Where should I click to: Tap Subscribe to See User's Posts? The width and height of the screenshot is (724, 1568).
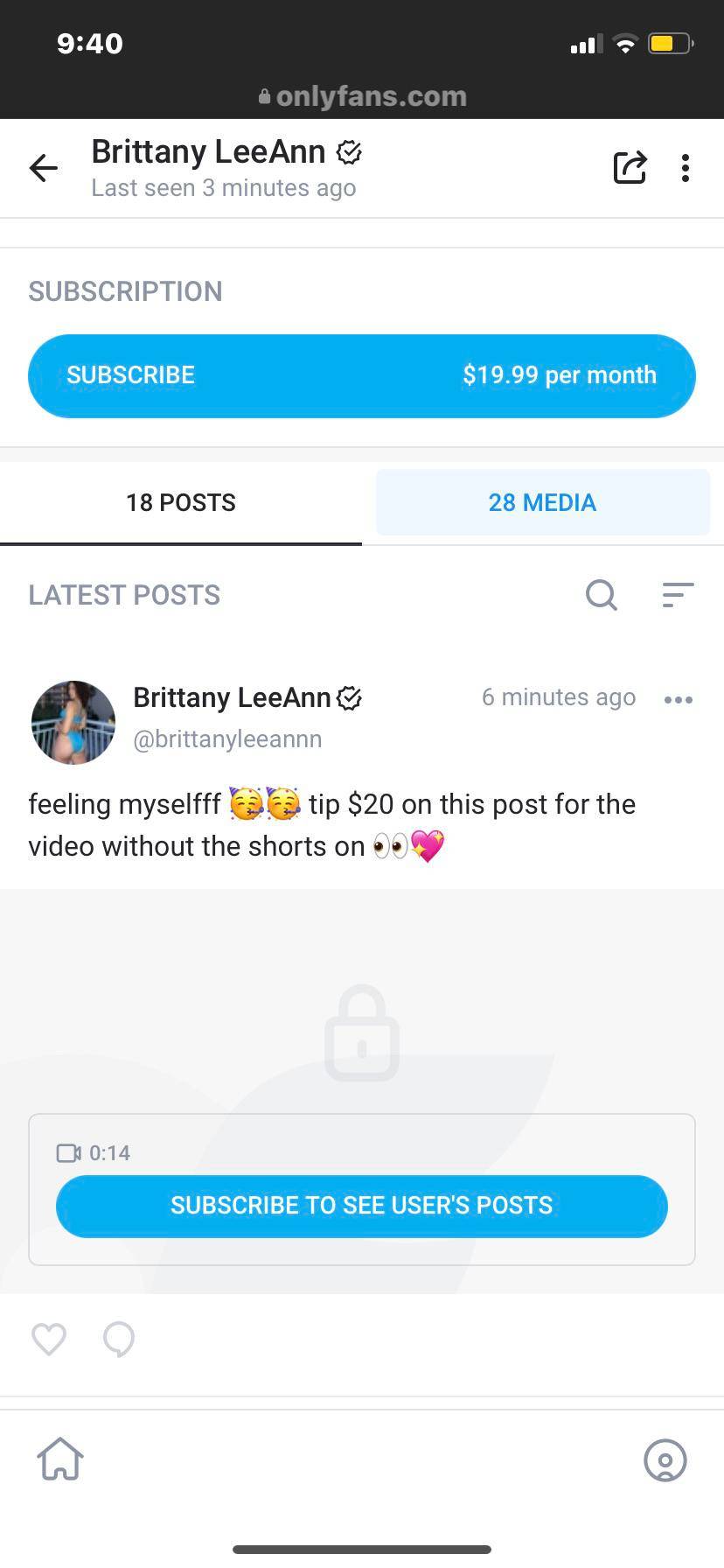[x=362, y=1206]
